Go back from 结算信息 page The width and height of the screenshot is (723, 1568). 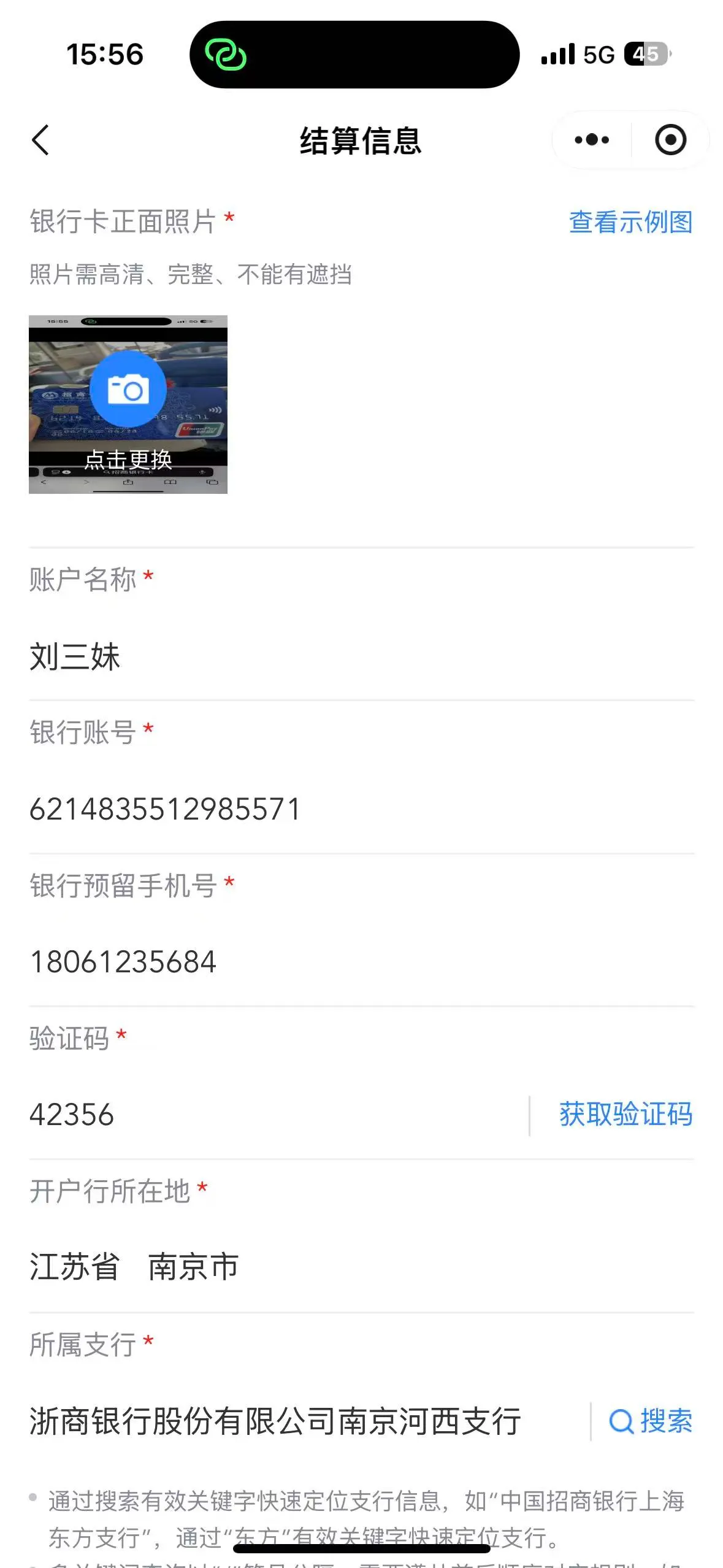(x=40, y=140)
